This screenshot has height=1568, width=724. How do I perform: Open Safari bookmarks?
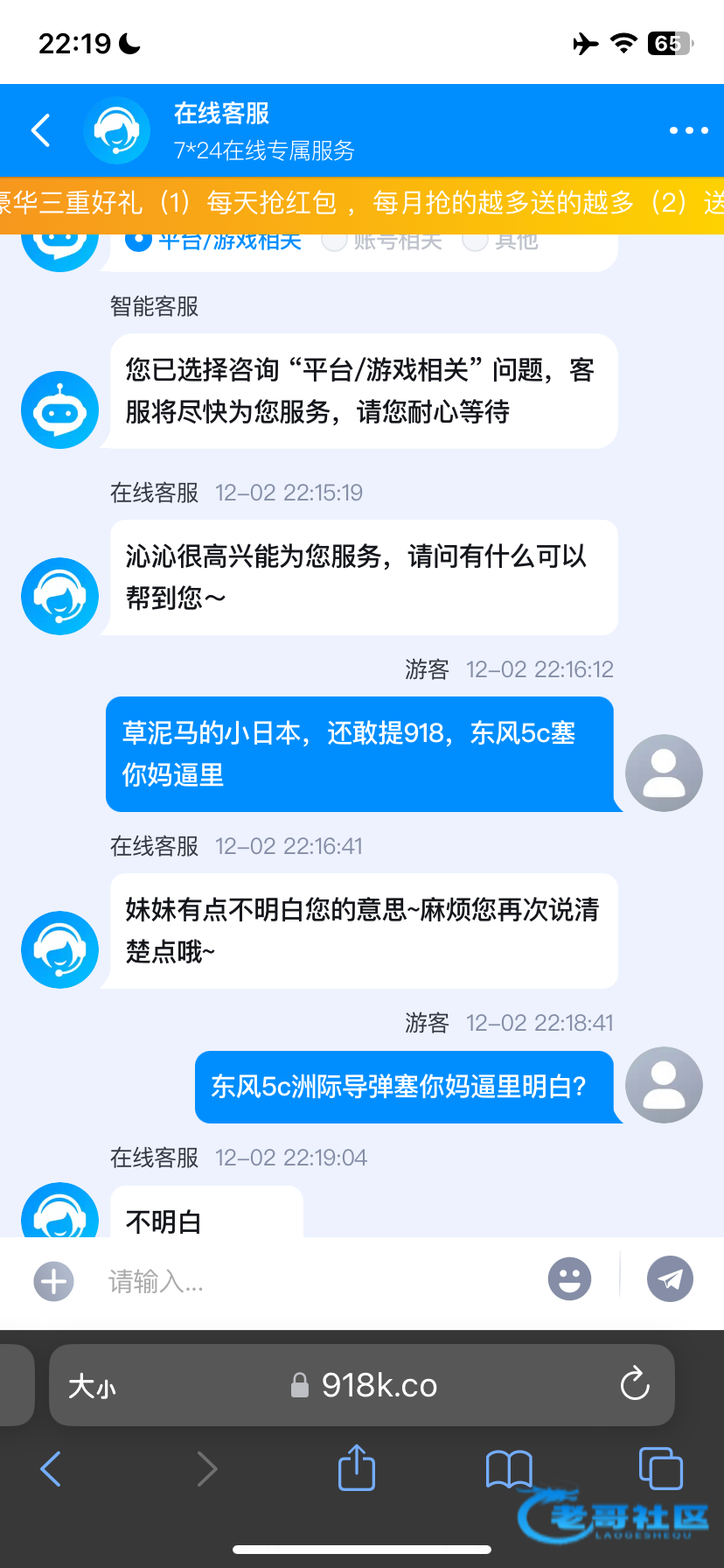point(508,1469)
